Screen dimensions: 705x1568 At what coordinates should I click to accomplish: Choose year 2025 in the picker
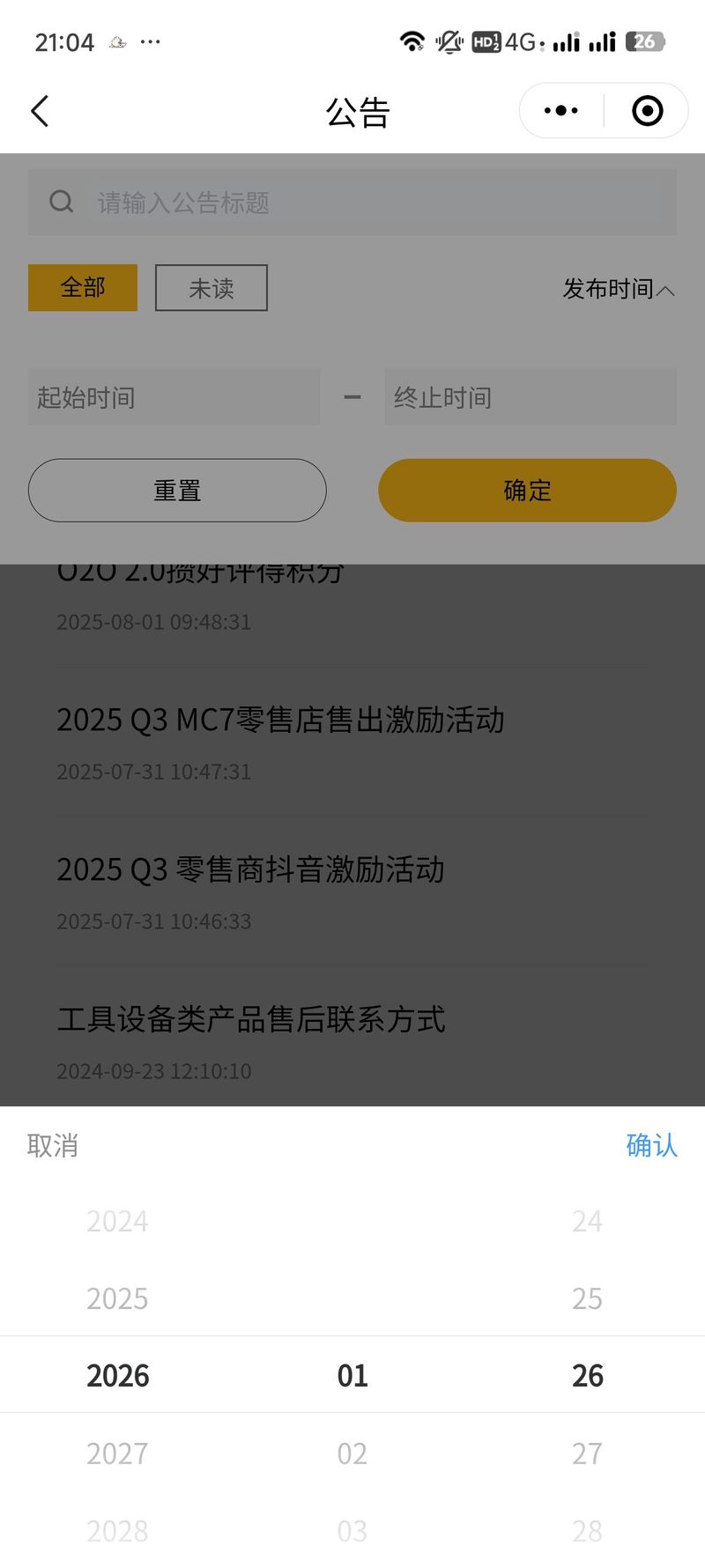tap(117, 1298)
